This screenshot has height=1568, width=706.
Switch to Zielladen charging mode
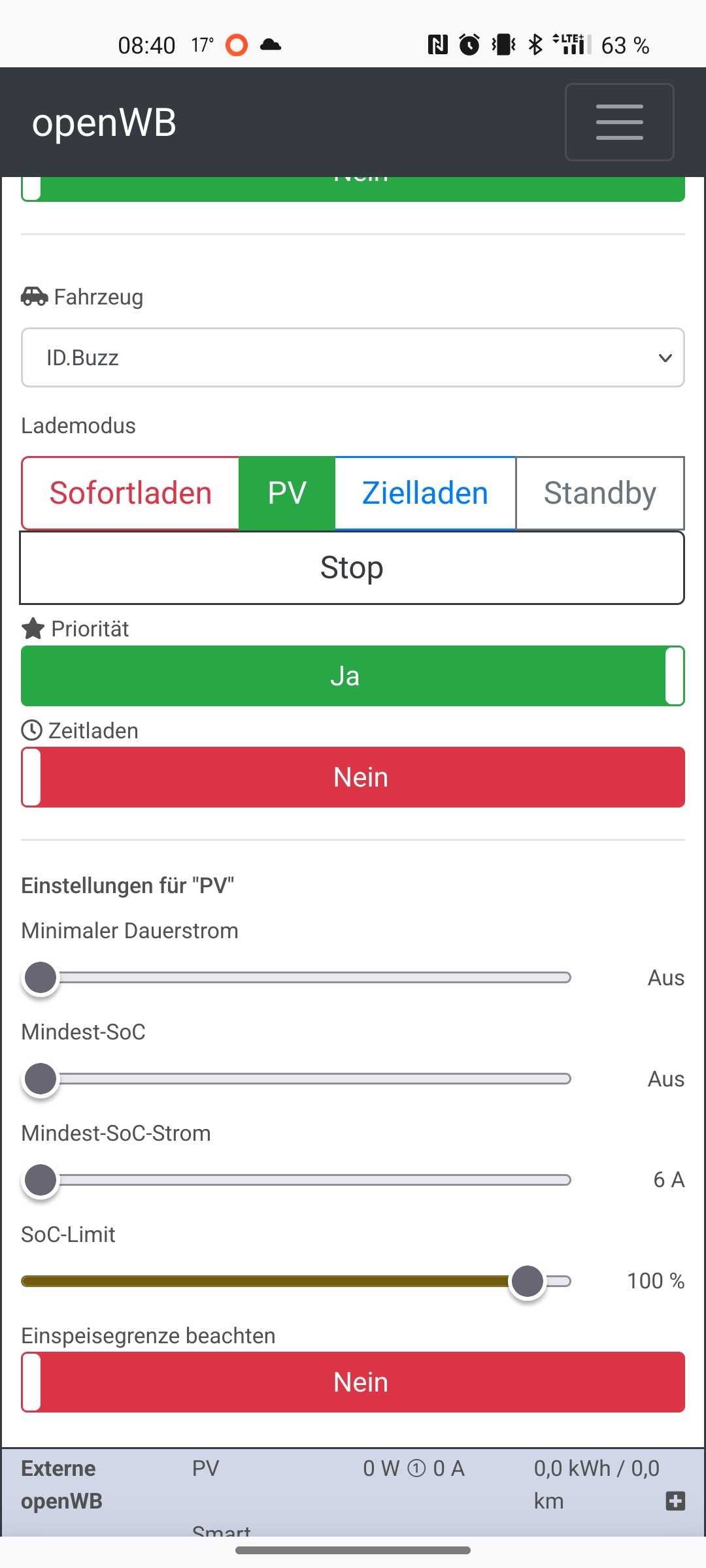[x=425, y=493]
